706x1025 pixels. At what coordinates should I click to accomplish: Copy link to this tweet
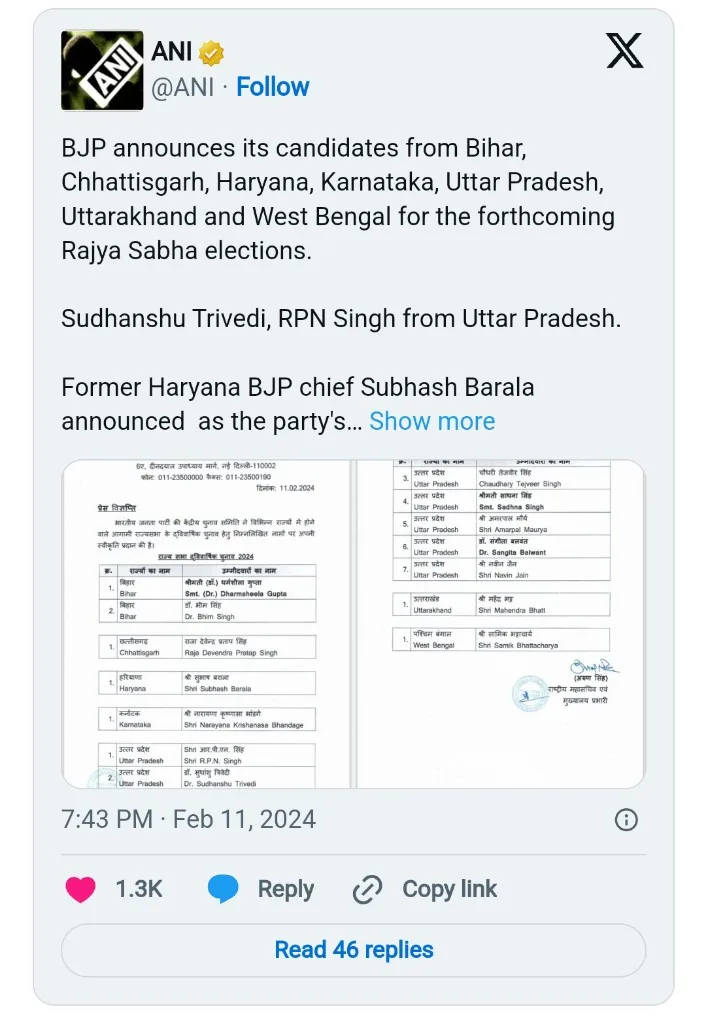pos(426,889)
